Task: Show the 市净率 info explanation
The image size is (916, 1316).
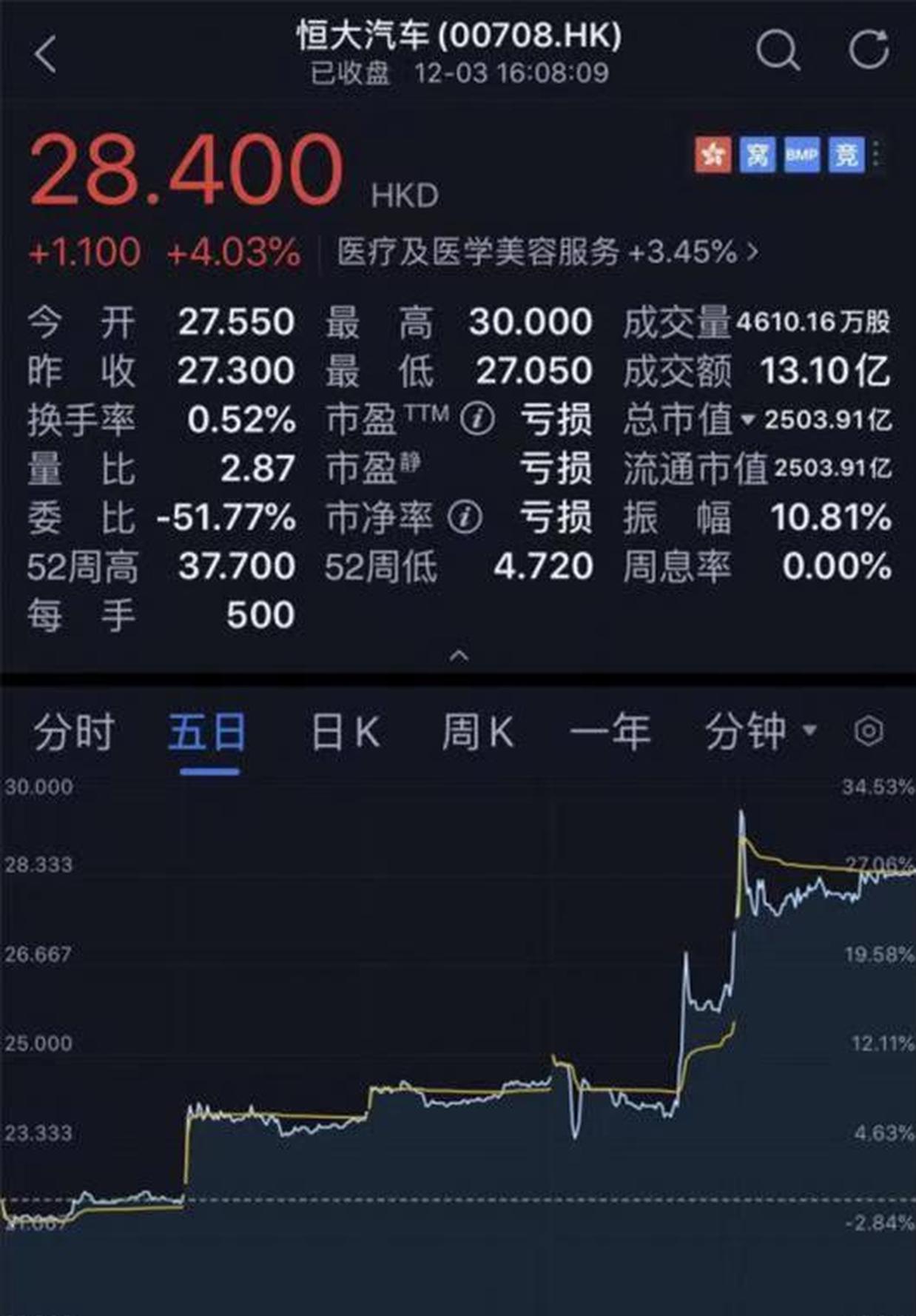Action: pos(465,517)
